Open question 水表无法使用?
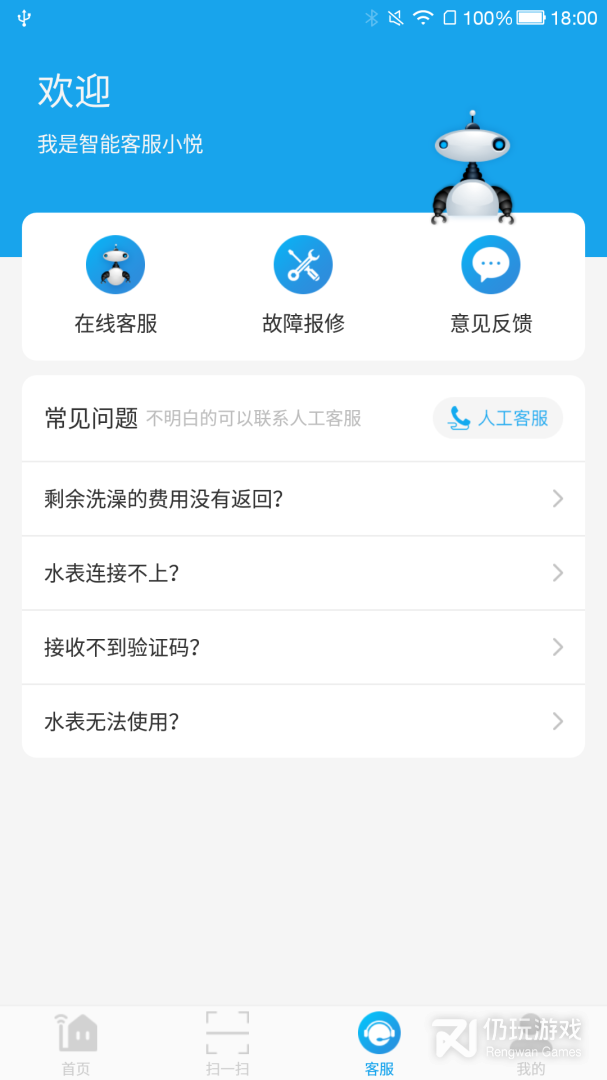The image size is (607, 1080). point(303,721)
